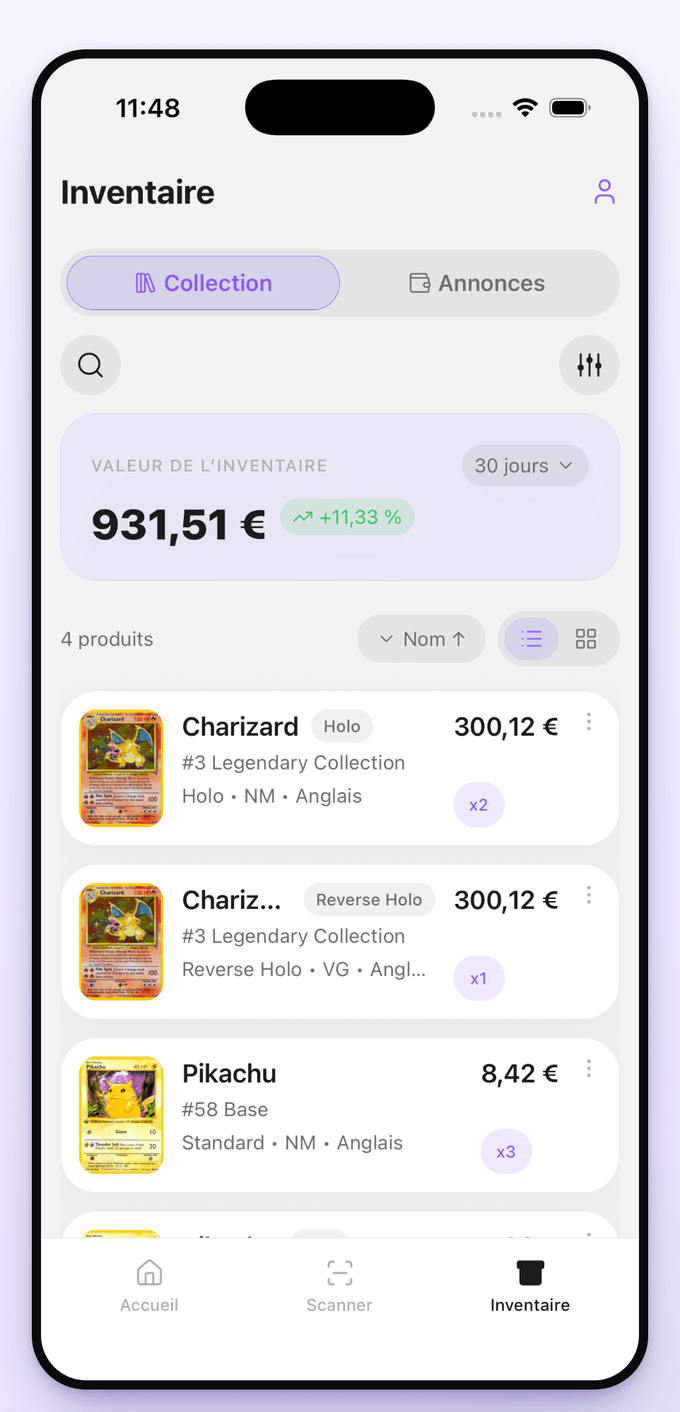The height and width of the screenshot is (1412, 680).
Task: Open options menu for Reverse Holo Charizard
Action: coord(589,895)
